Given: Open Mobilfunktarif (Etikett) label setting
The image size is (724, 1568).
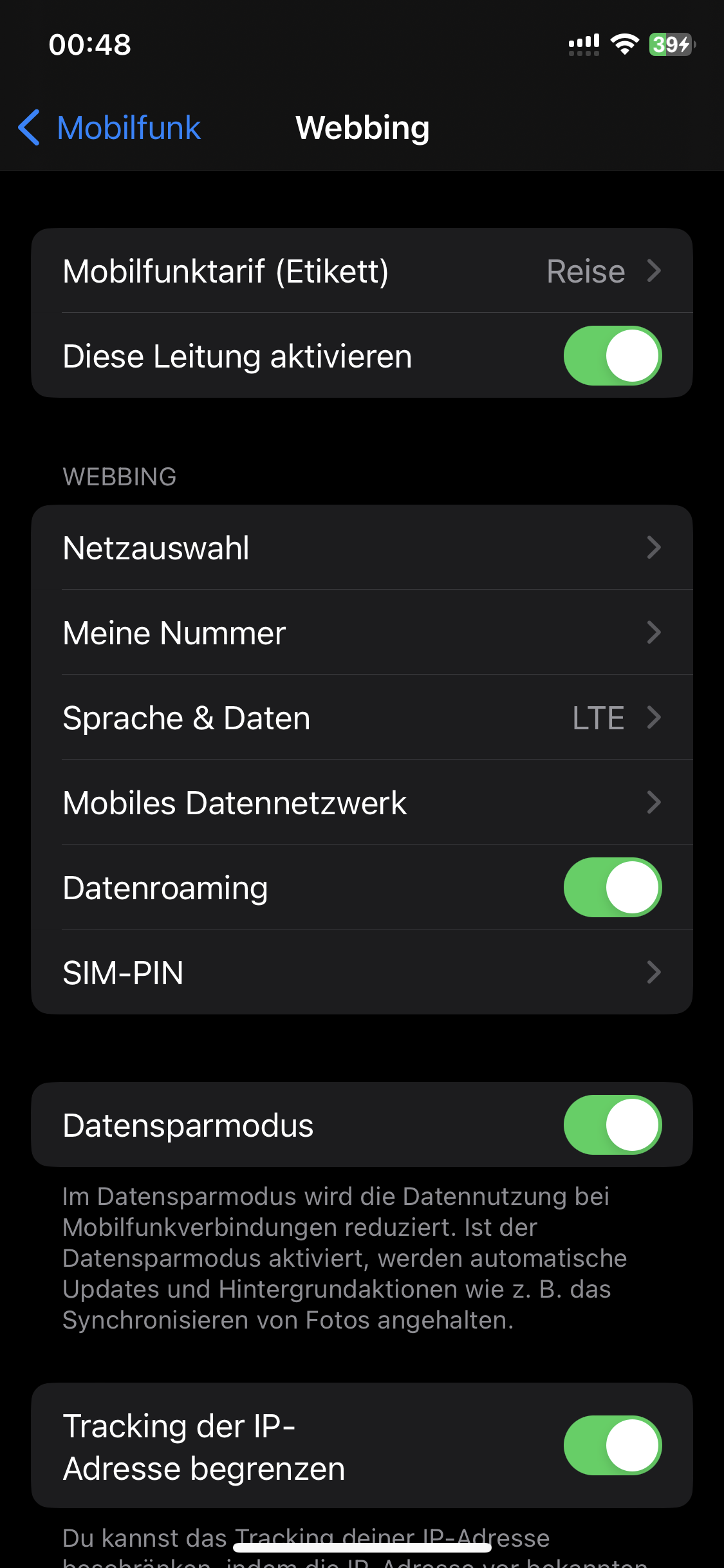Looking at the screenshot, I should coord(362,271).
